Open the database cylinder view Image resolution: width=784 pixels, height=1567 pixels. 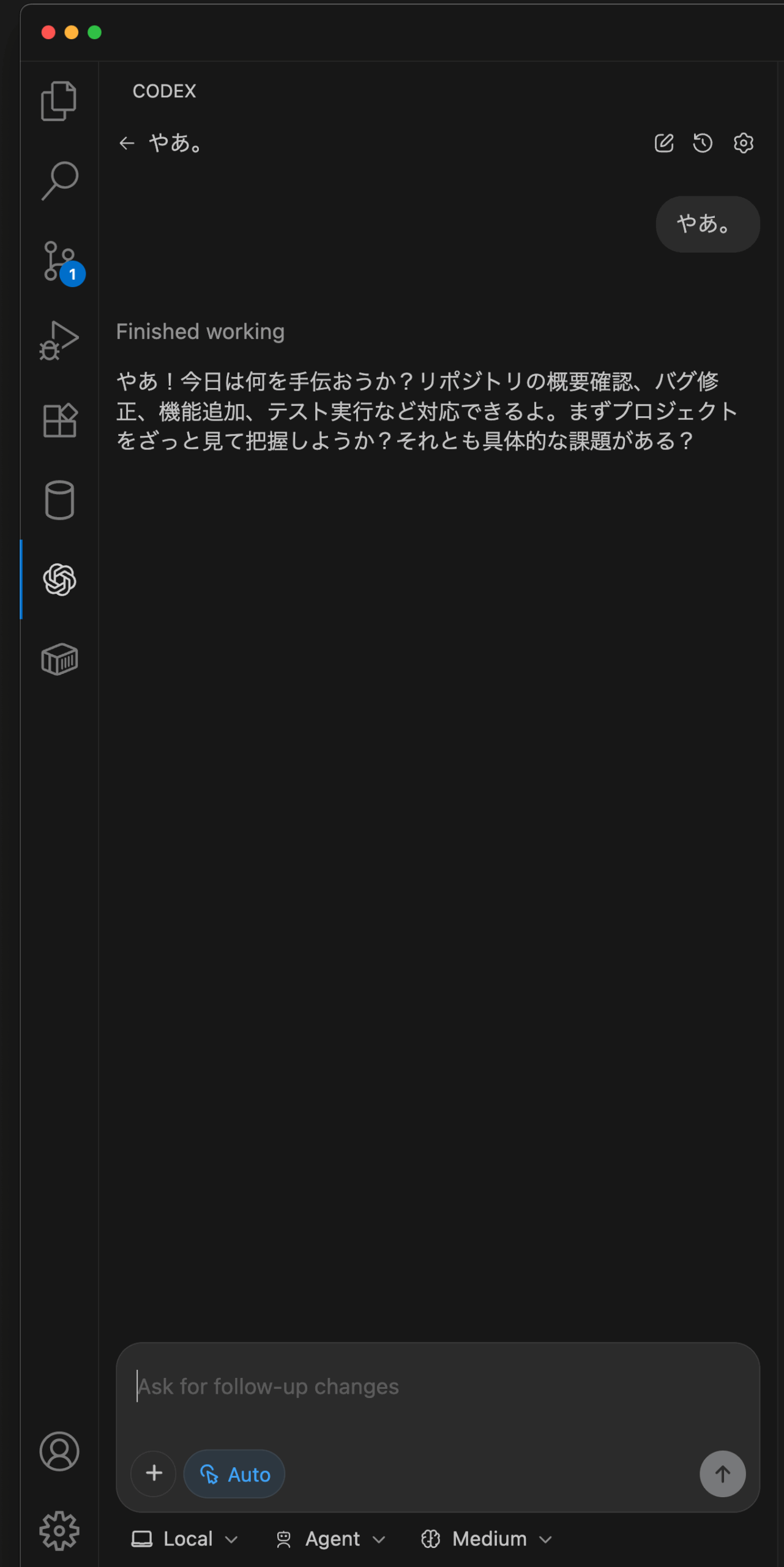(x=59, y=500)
